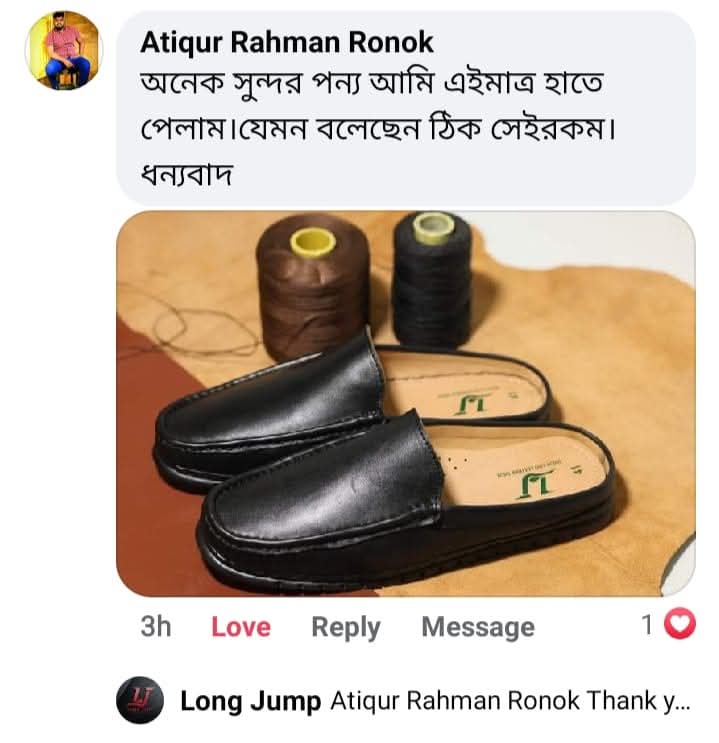Message Atiqur Rahman Ronok
The width and height of the screenshot is (719, 743).
pyautogui.click(x=477, y=627)
